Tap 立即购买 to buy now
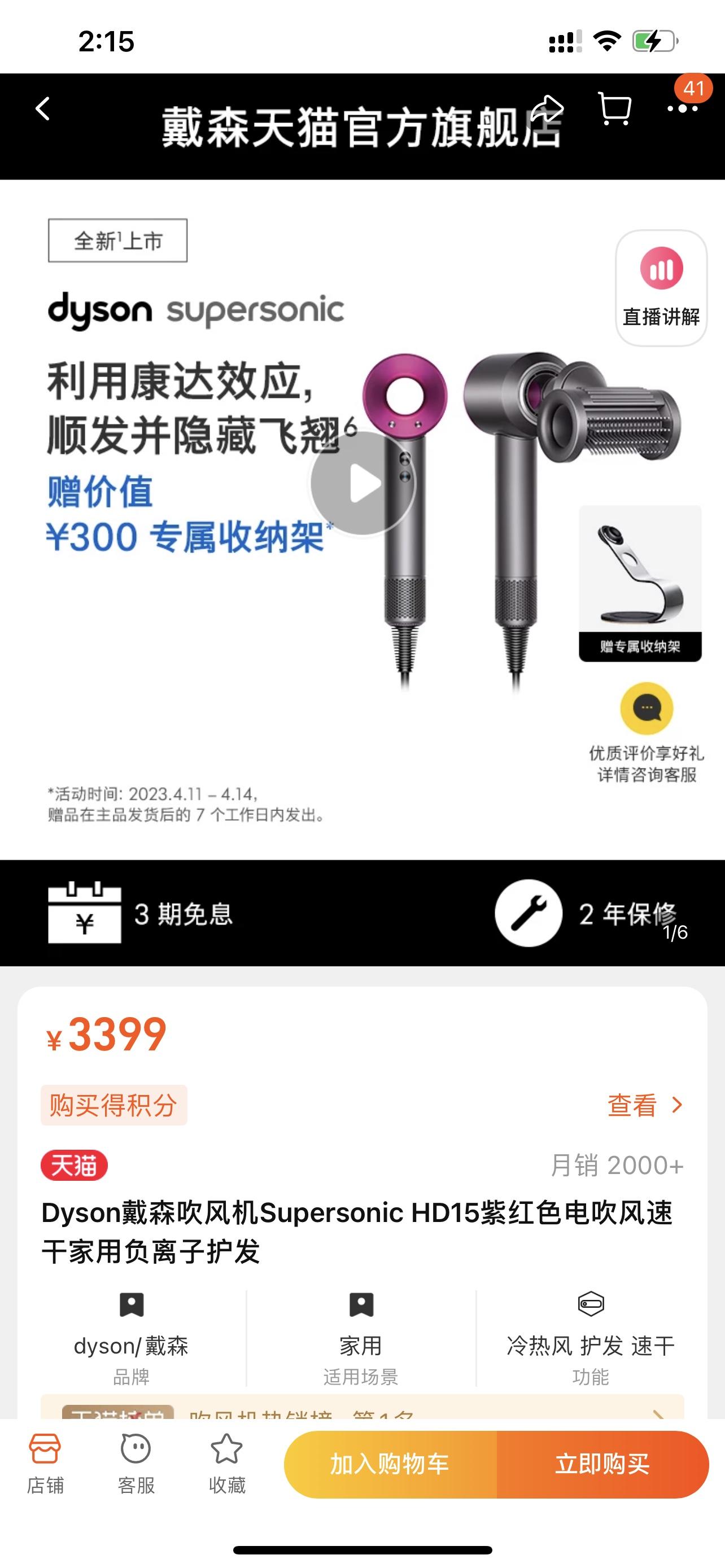 pos(602,1464)
